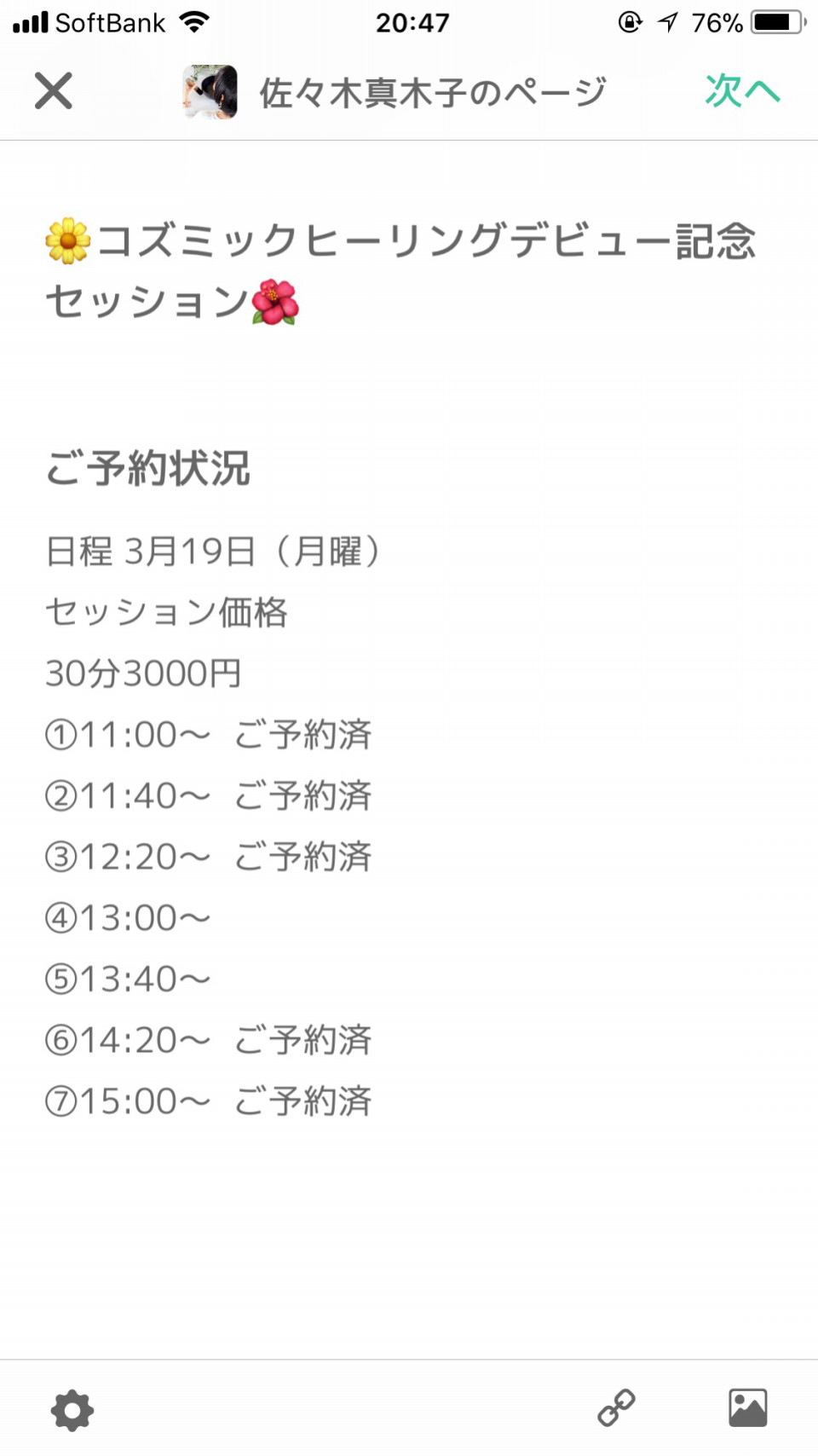Tap body text at ④13:00〜 line to edit
Image resolution: width=818 pixels, height=1456 pixels.
click(x=128, y=918)
